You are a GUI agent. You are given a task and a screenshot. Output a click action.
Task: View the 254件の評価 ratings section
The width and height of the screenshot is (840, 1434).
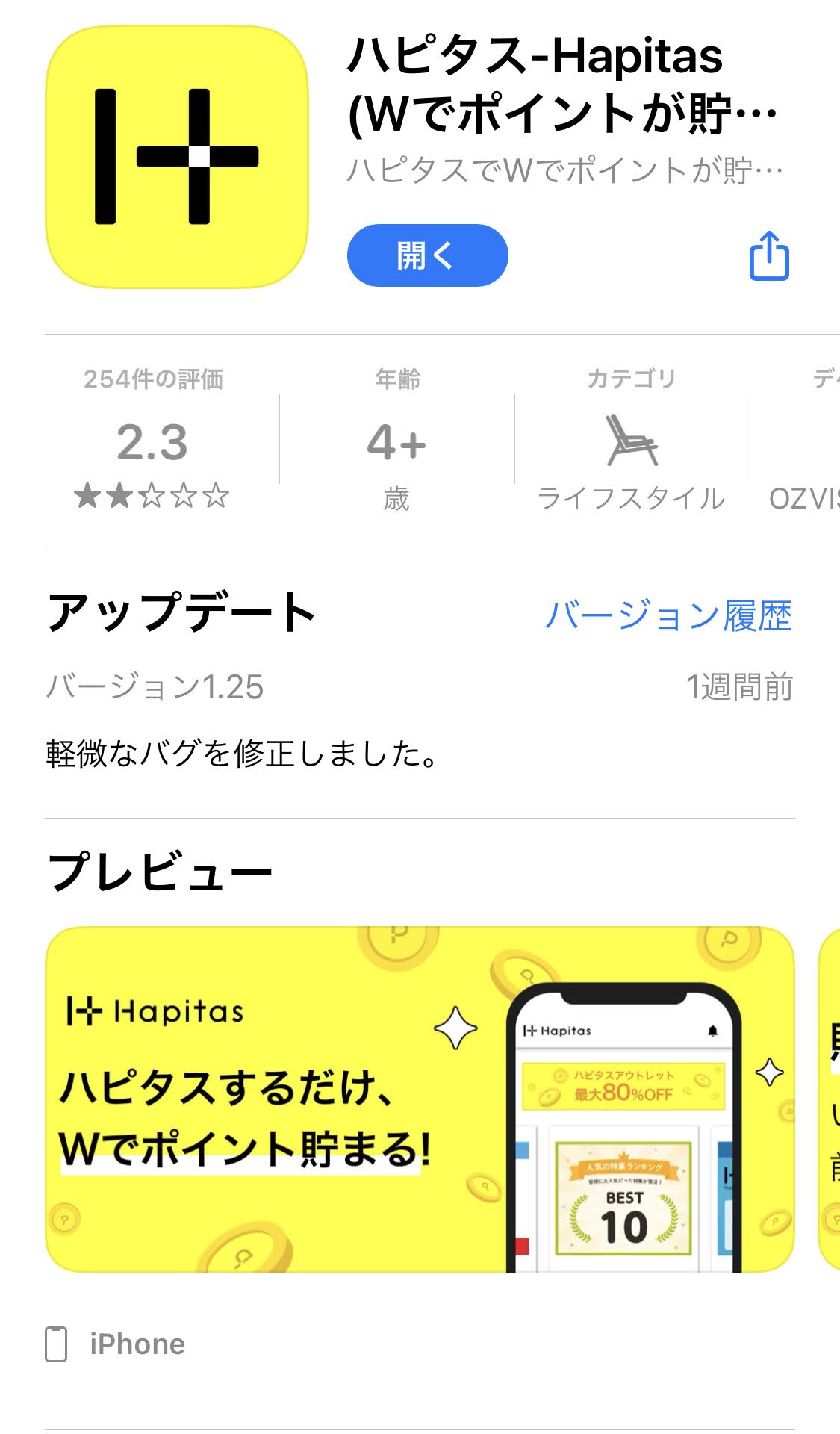point(153,441)
